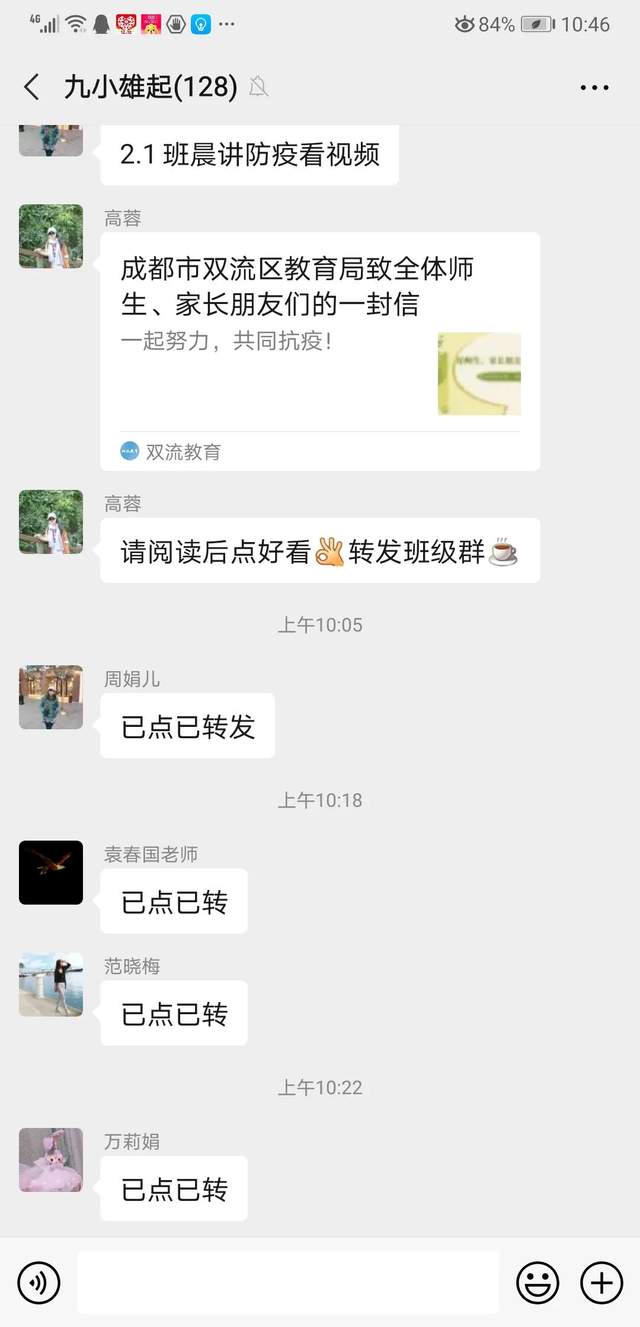640x1327 pixels.
Task: Open 高蓉's avatar beside the article card
Action: pos(51,236)
